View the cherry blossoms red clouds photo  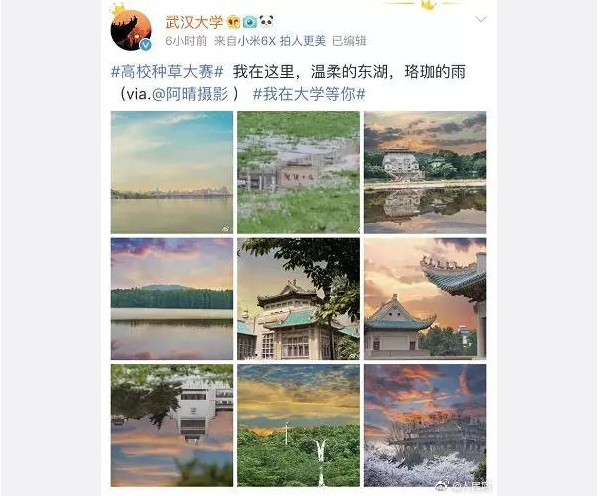click(x=425, y=425)
